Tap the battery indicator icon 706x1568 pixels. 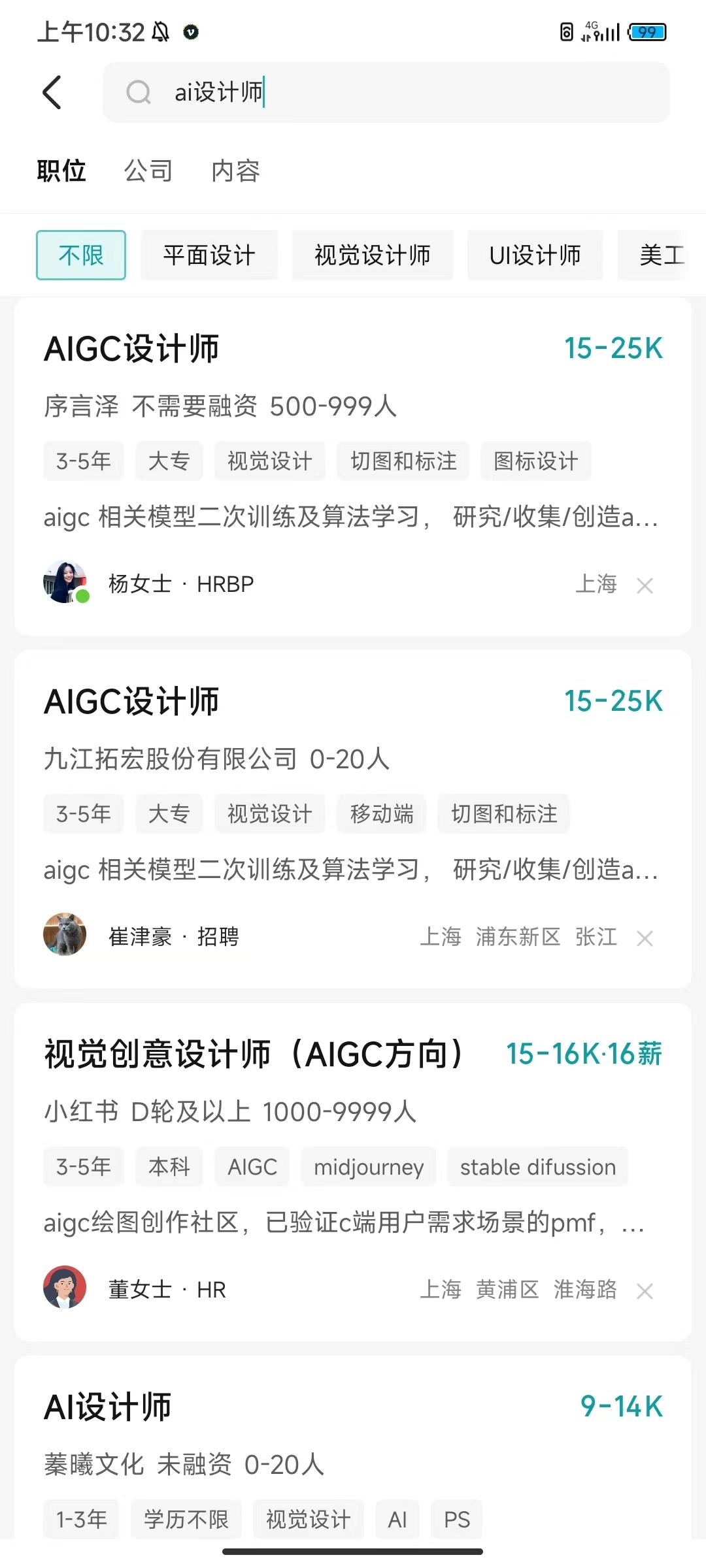tap(646, 32)
